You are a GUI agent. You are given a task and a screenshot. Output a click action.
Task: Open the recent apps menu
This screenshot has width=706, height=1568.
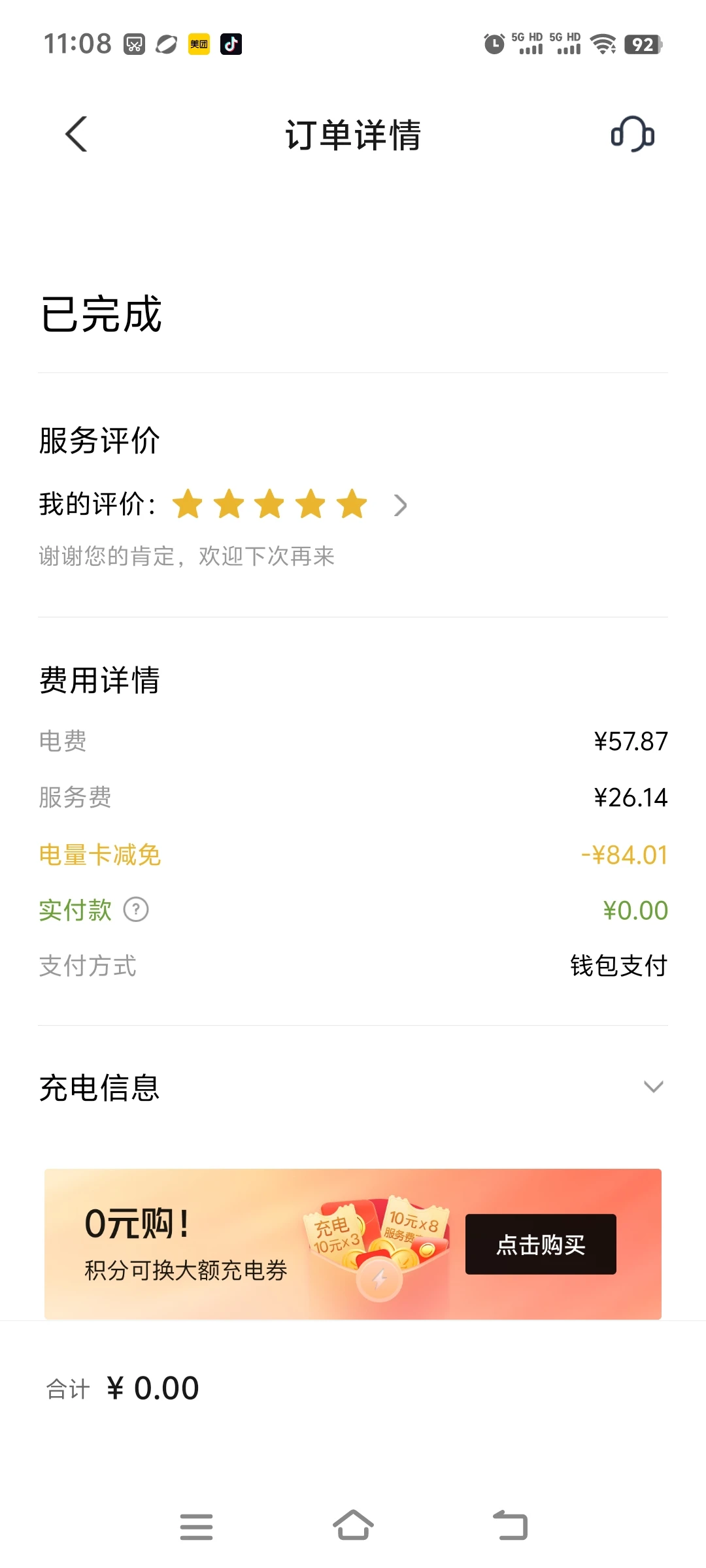196,1526
